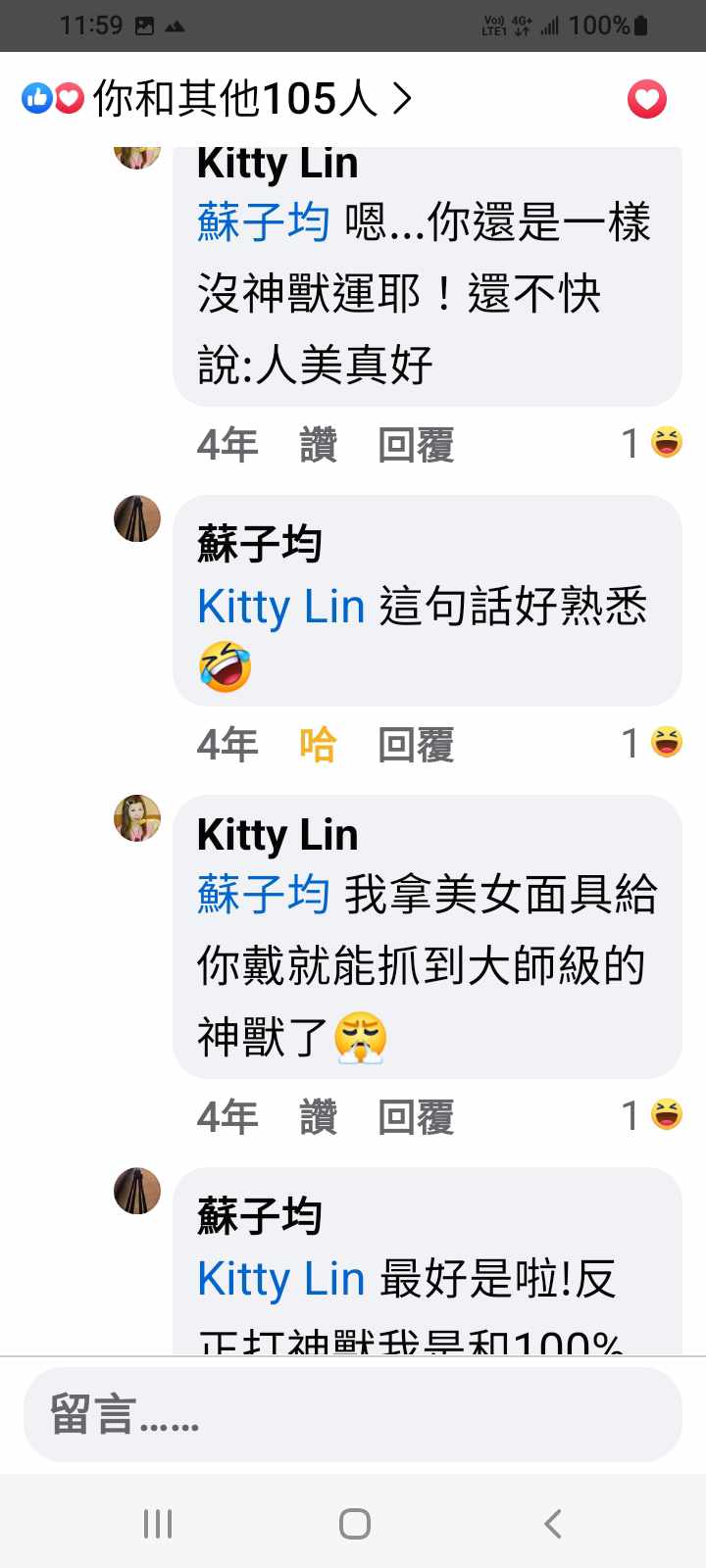Open 蘇子均 mention in Kitty Lin's 沒神獸運 comment

pos(263,221)
